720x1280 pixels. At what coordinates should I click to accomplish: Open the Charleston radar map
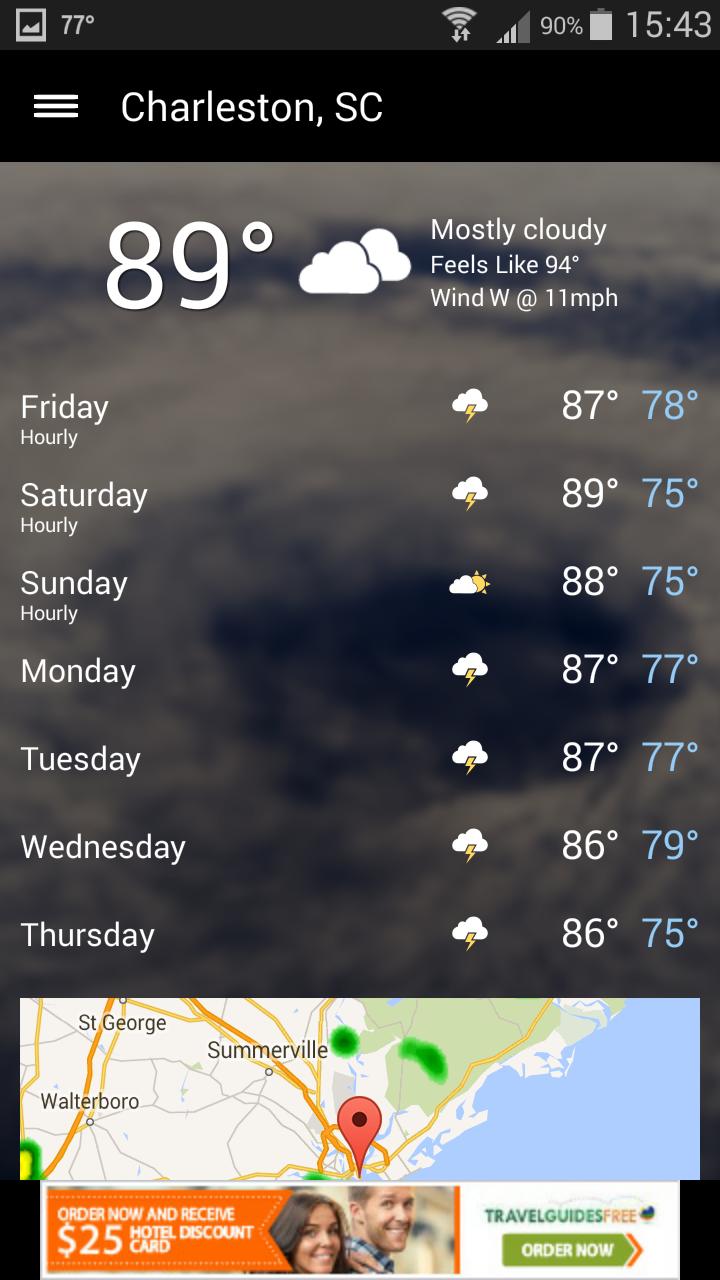[360, 1088]
